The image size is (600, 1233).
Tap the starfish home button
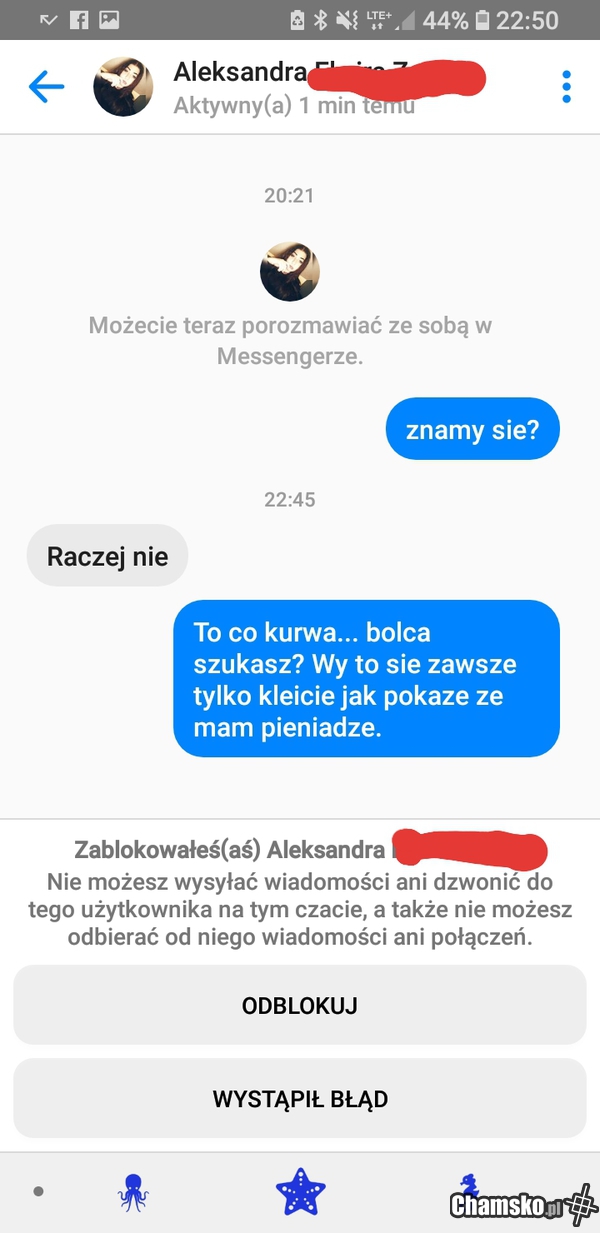click(x=301, y=1192)
